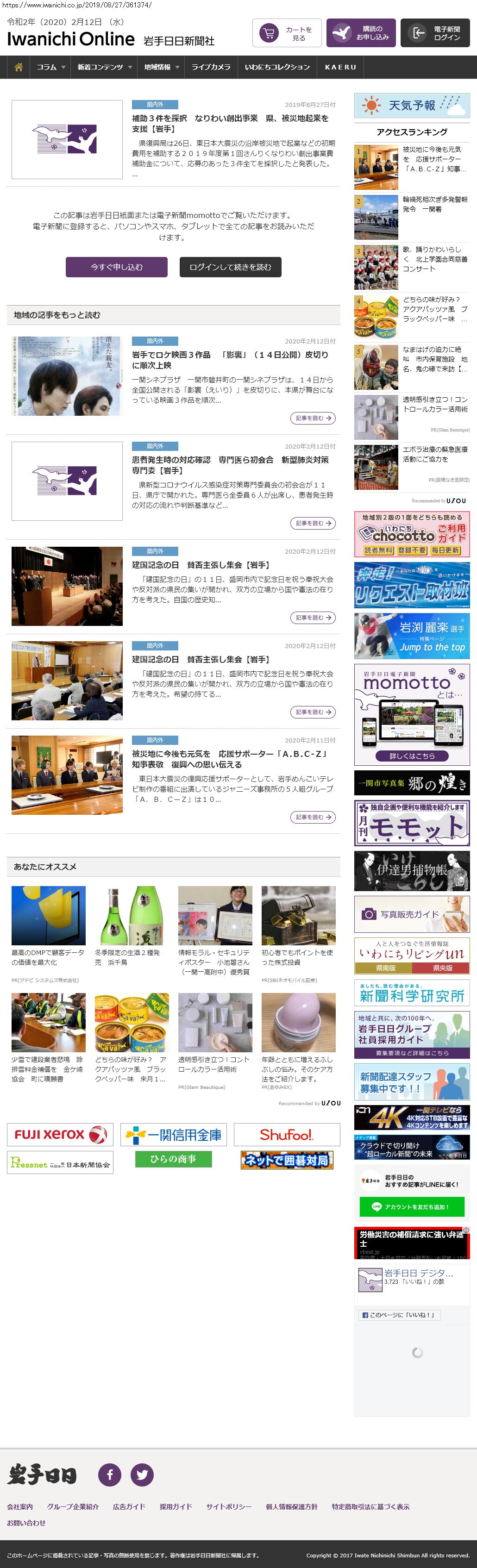This screenshot has width=477, height=1568.
Task: Open the home icon in the navigation bar
Action: click(x=18, y=67)
